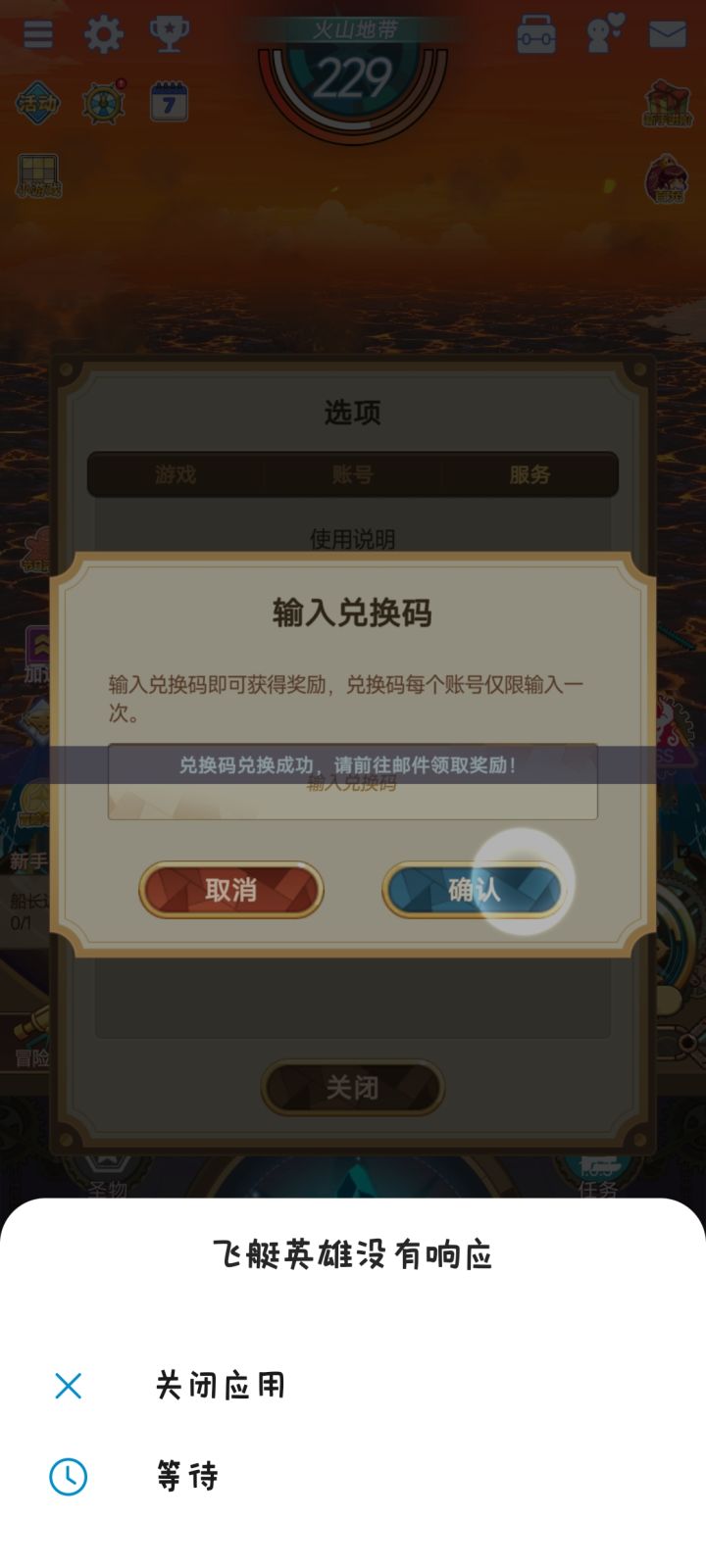The image size is (706, 1568).
Task: Open the settings gear icon
Action: [103, 32]
